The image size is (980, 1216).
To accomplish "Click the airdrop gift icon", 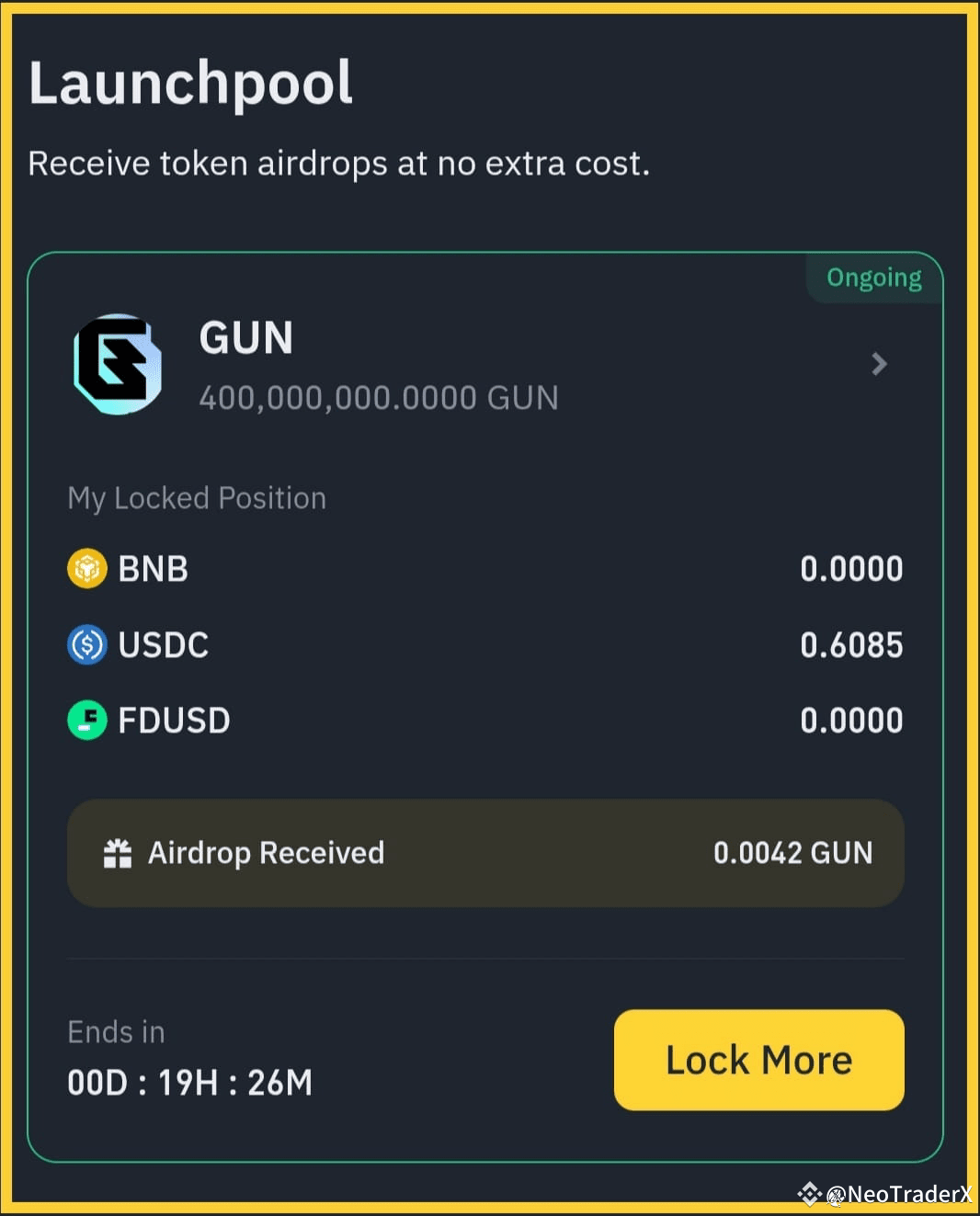I will point(118,853).
